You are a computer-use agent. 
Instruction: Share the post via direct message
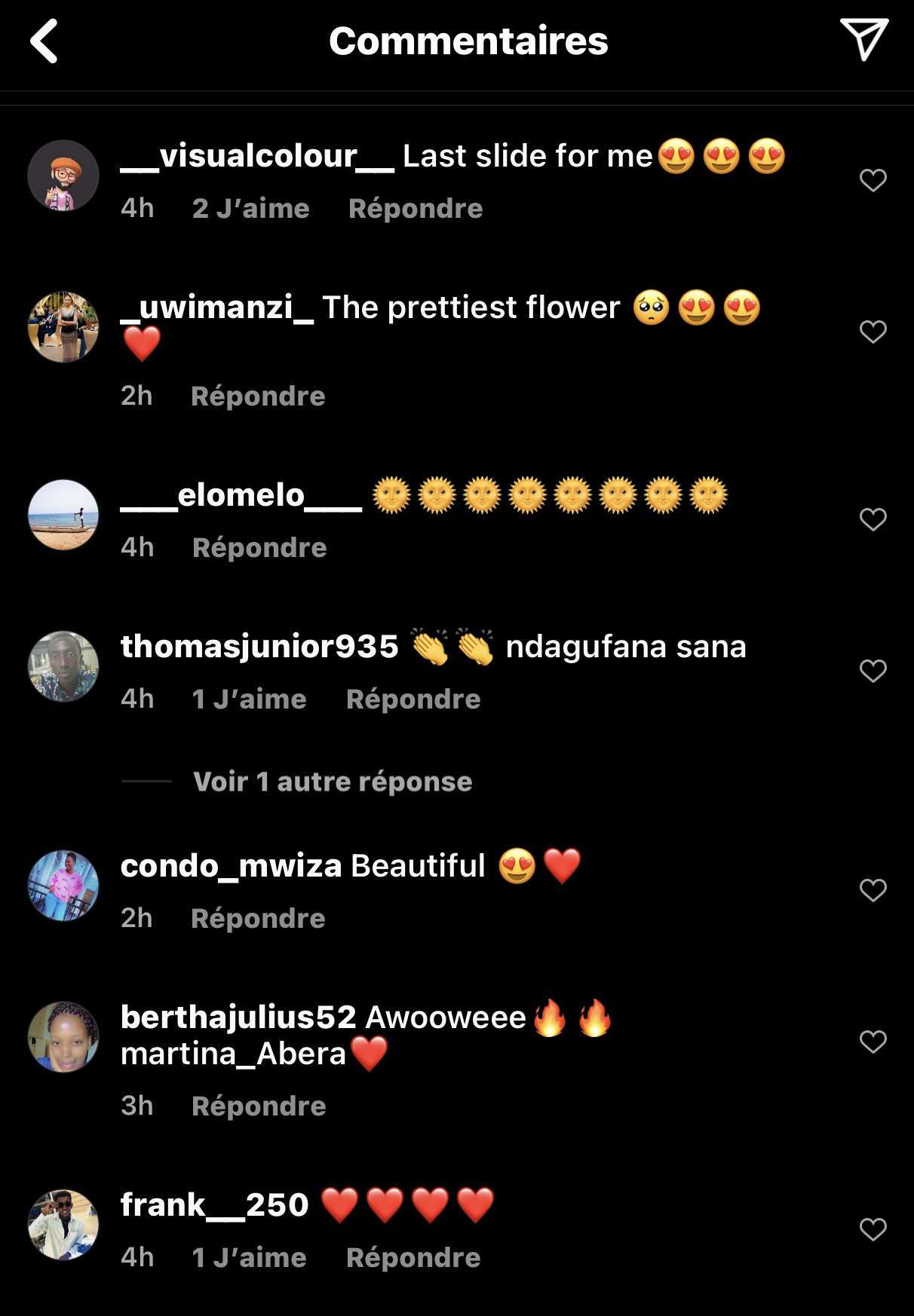[x=863, y=39]
